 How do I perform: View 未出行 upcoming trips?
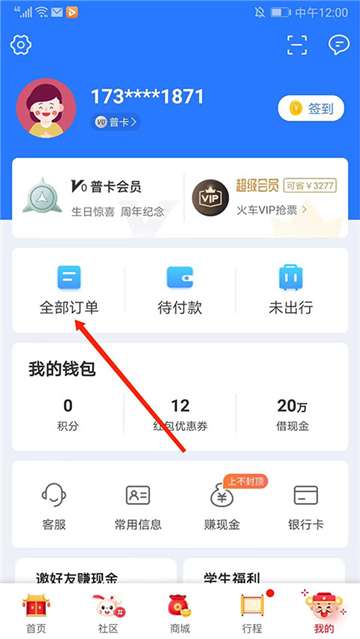click(x=291, y=290)
